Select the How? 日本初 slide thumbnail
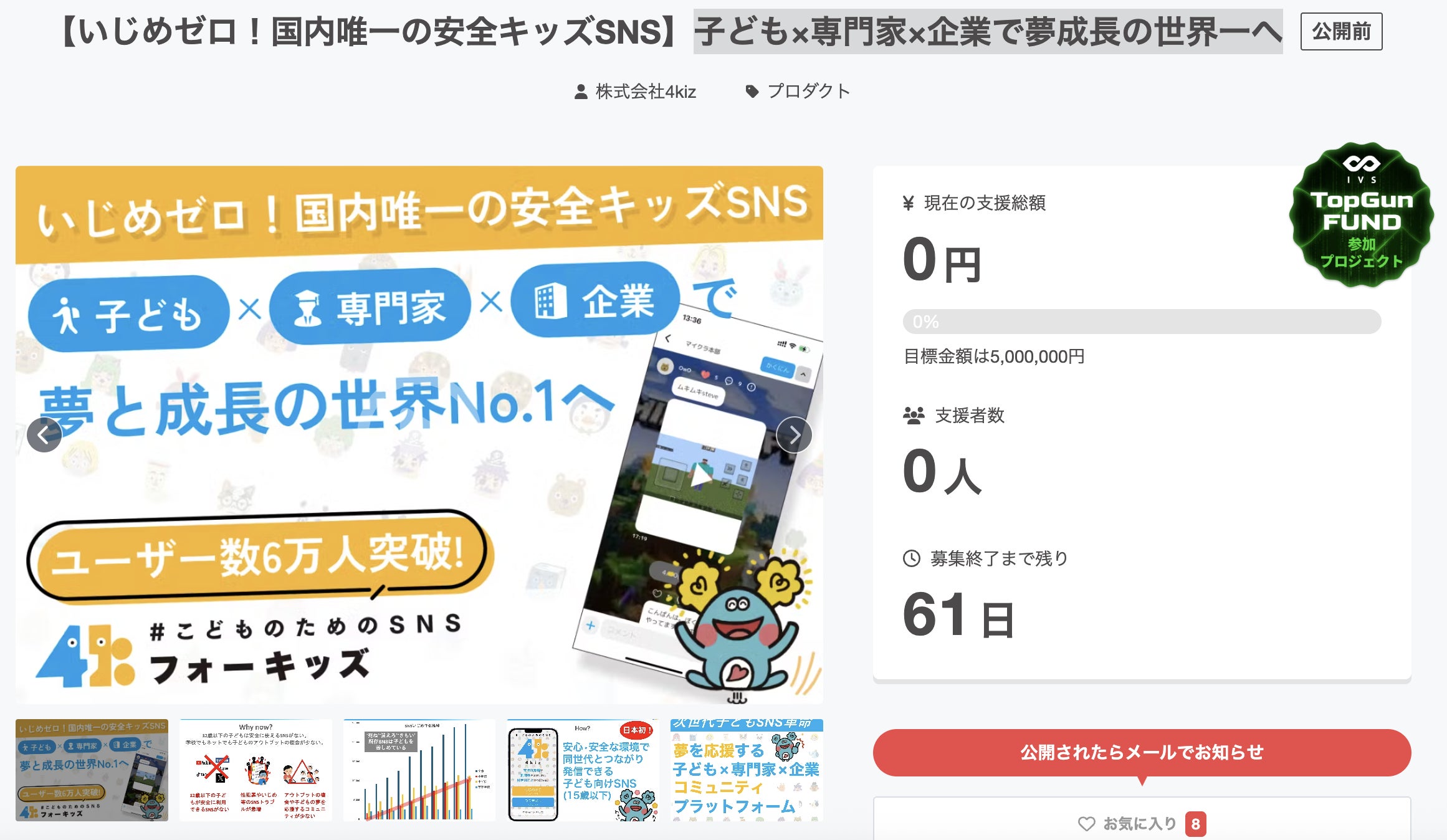1447x840 pixels. pyautogui.click(x=583, y=770)
